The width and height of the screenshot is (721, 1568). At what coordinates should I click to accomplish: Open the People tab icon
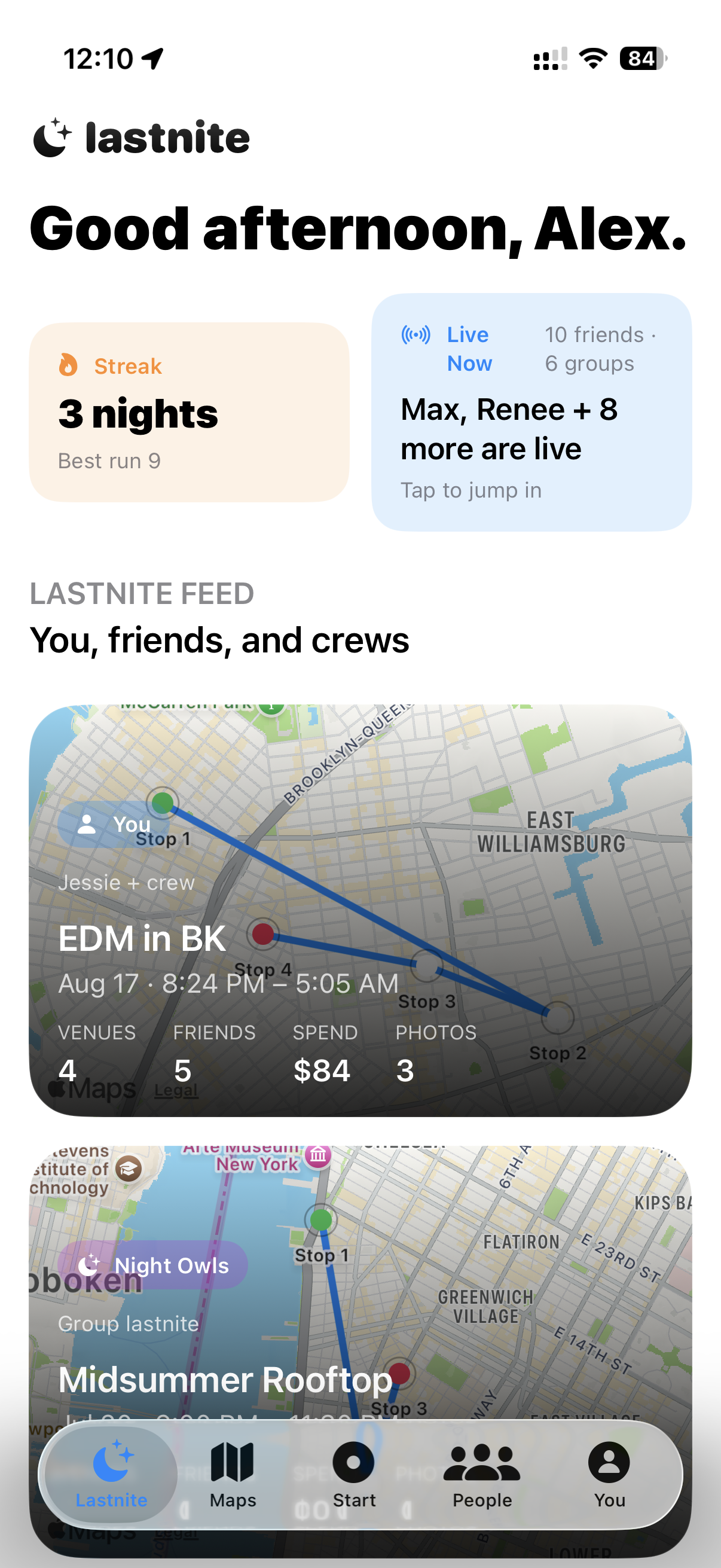pyautogui.click(x=481, y=1461)
